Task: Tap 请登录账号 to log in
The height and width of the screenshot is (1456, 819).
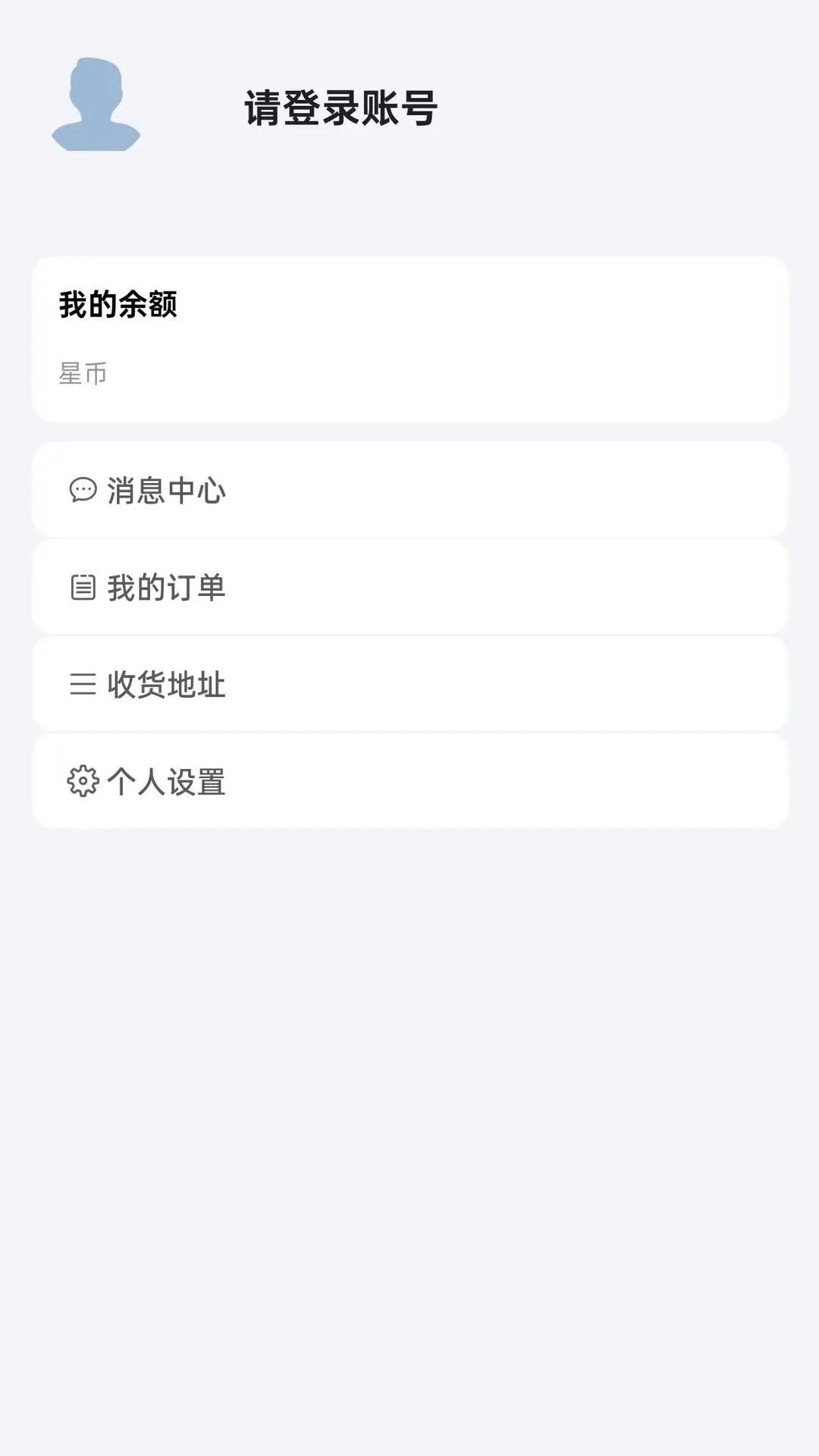Action: pos(340,108)
